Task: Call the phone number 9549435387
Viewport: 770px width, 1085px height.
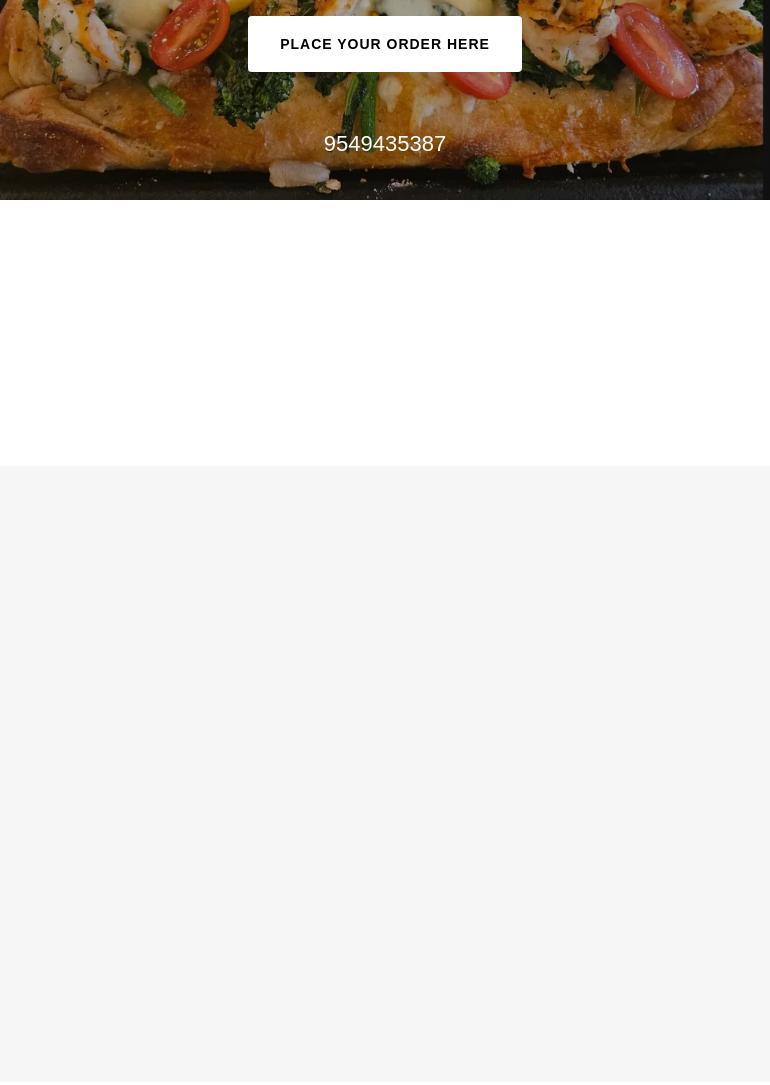Action: [x=384, y=144]
